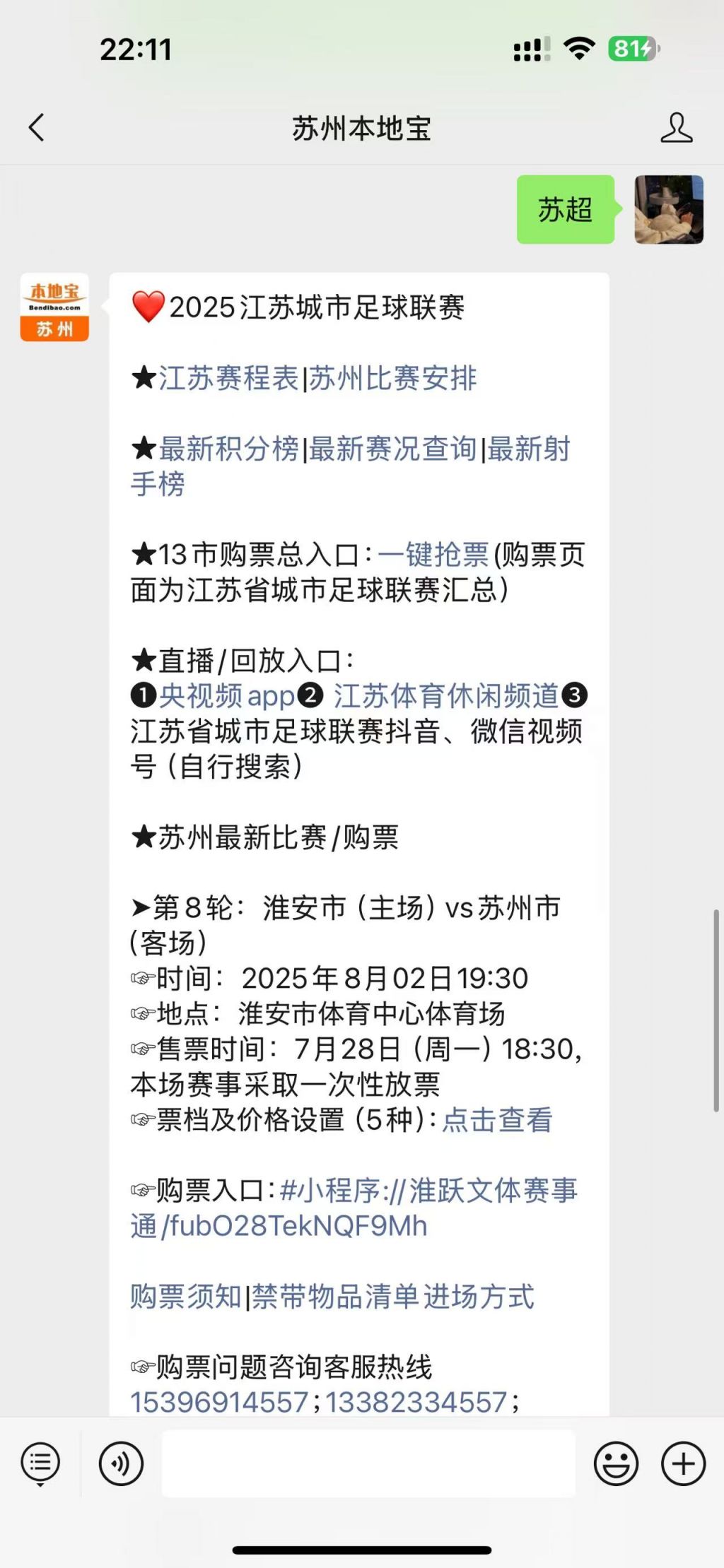Tap the 本地宝苏州 account avatar
Viewport: 724px width, 1568px height.
[x=54, y=307]
